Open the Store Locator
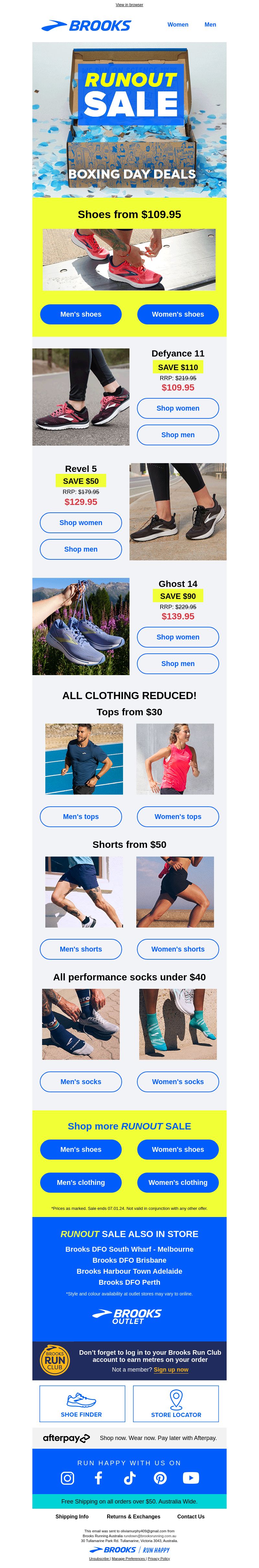Image resolution: width=259 pixels, height=1568 pixels. [x=176, y=1404]
